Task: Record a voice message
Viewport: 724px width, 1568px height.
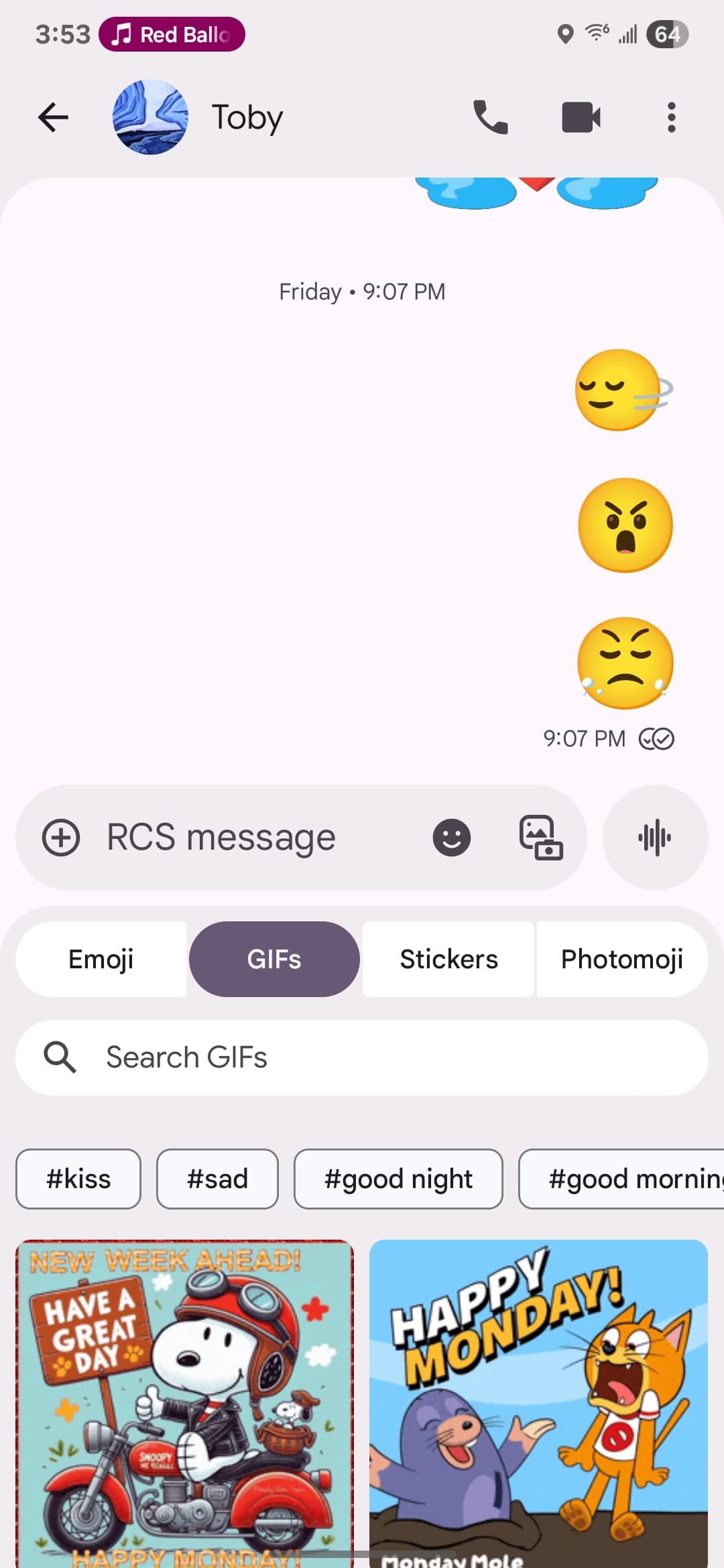Action: 655,838
